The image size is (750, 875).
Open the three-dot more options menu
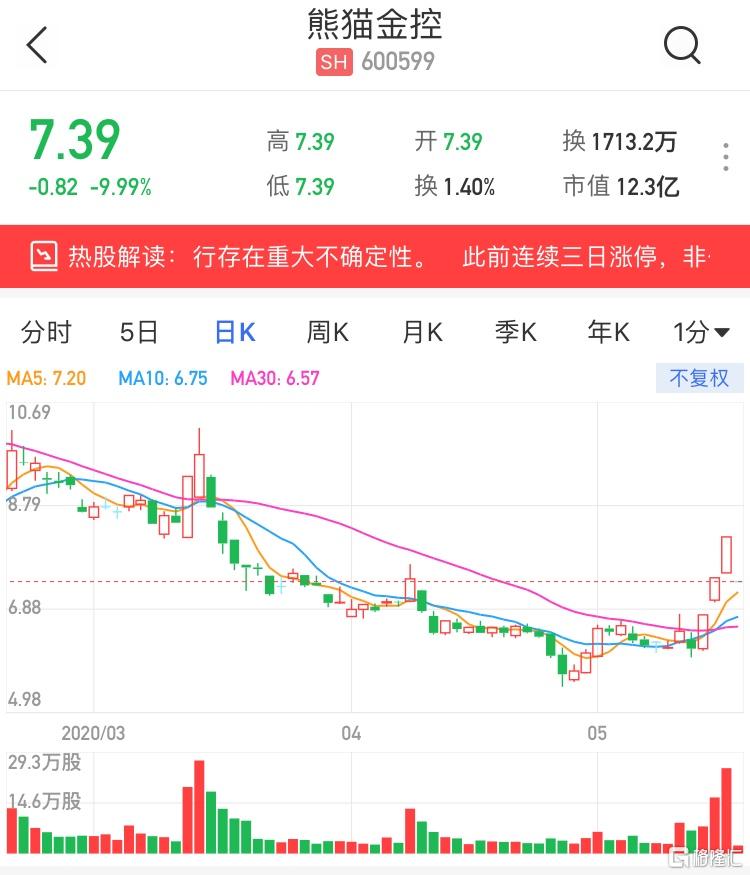(727, 158)
